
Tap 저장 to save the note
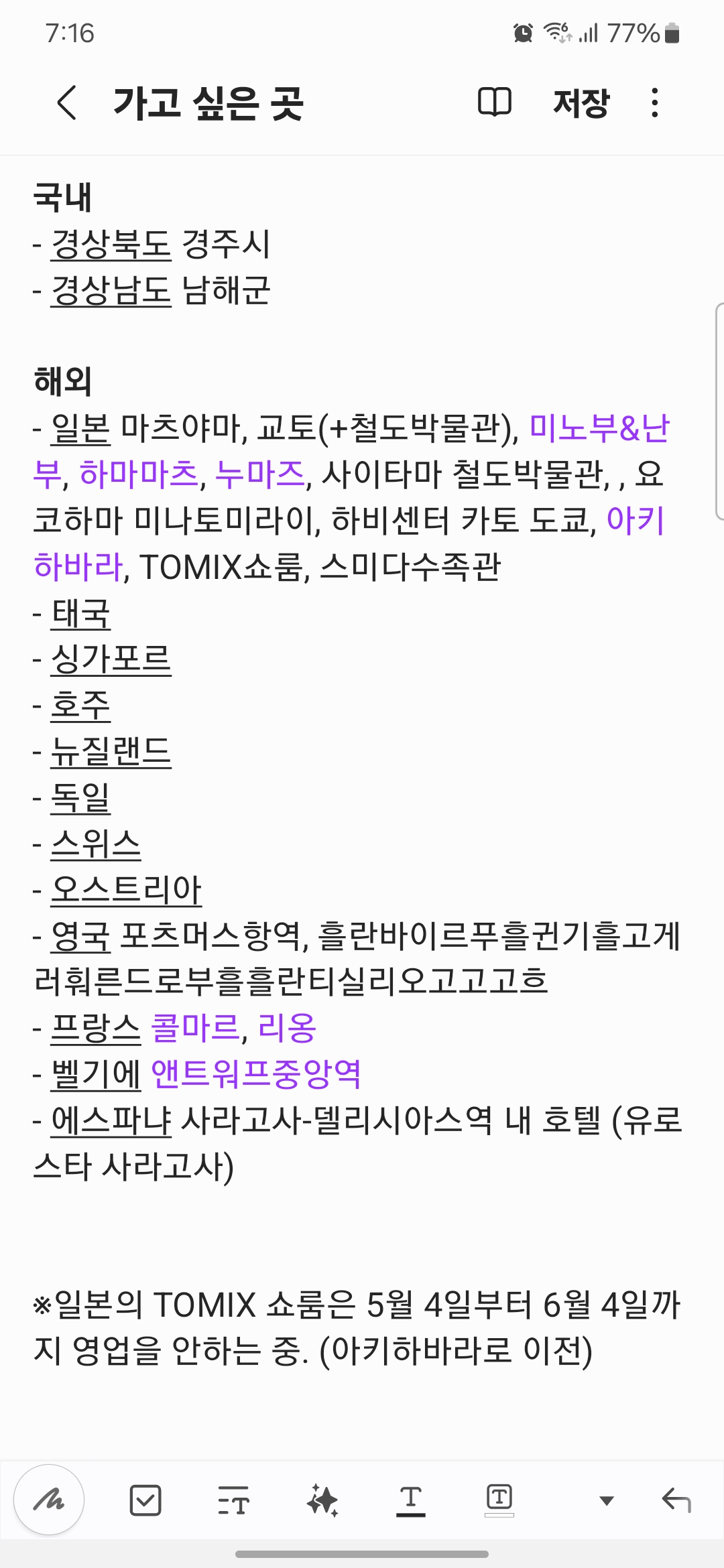[x=581, y=103]
